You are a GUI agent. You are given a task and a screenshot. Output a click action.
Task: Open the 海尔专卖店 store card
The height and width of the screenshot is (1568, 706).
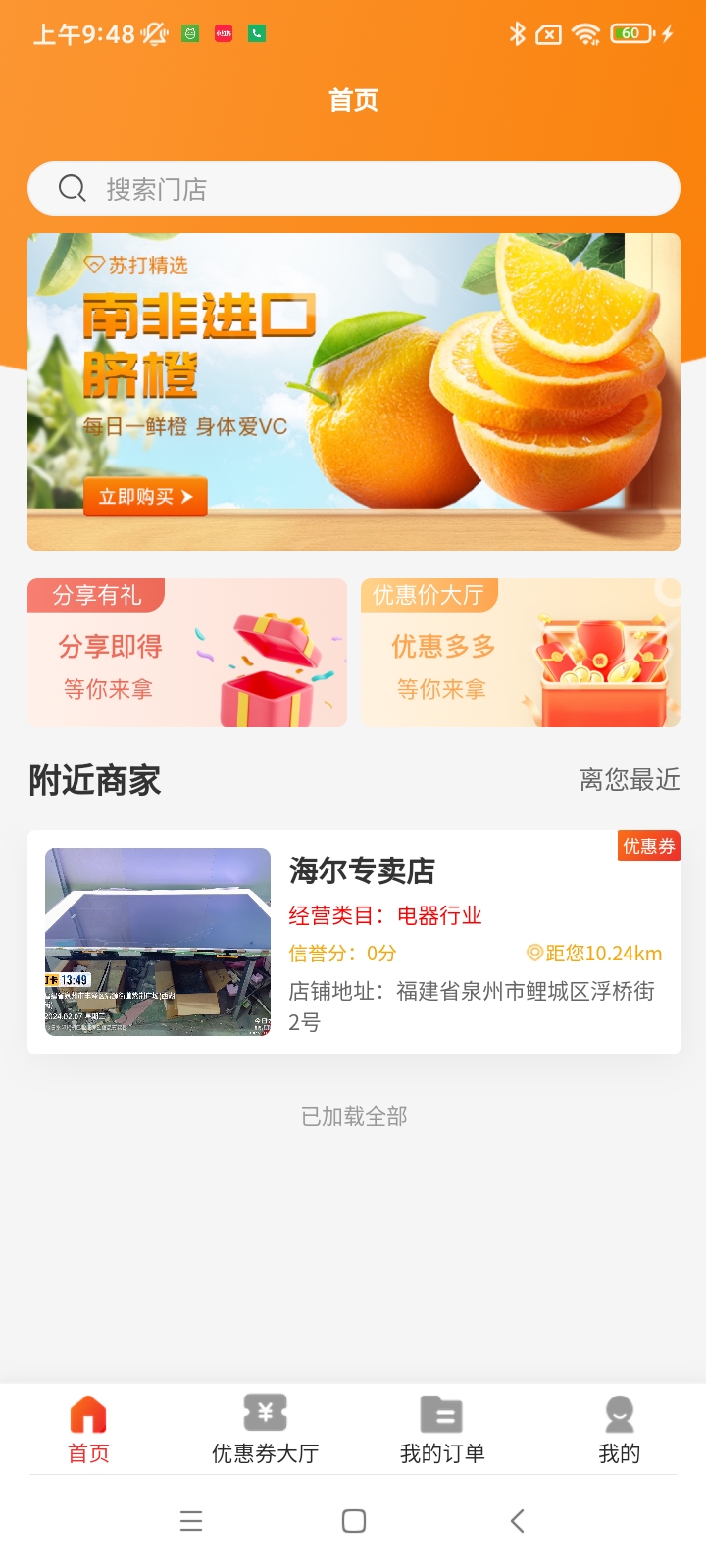click(353, 942)
